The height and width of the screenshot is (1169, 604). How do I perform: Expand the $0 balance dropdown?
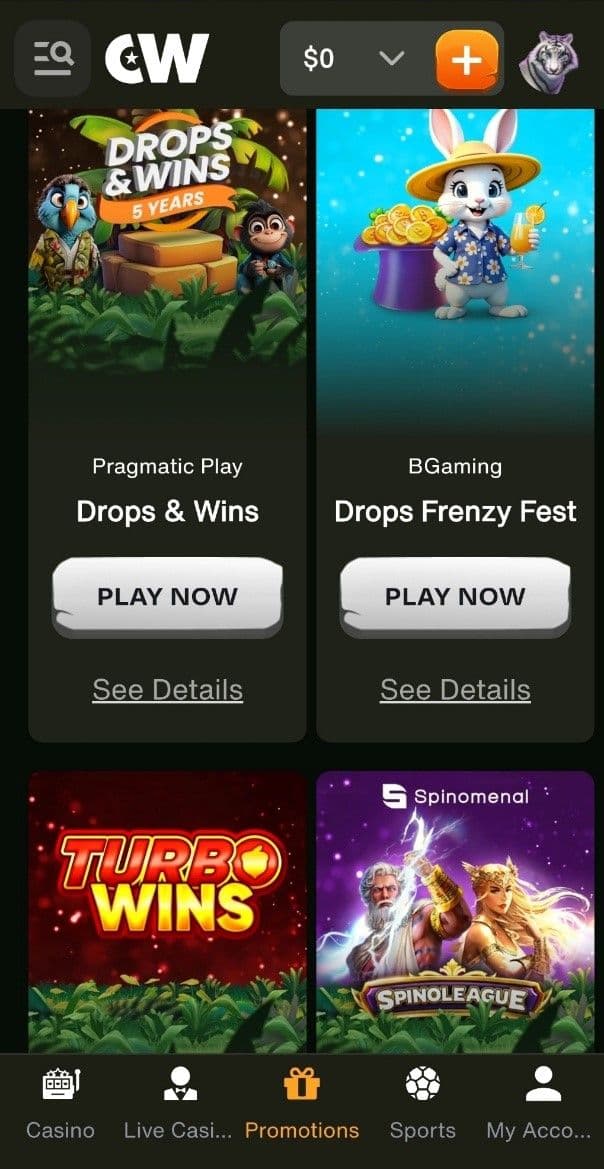pos(391,59)
